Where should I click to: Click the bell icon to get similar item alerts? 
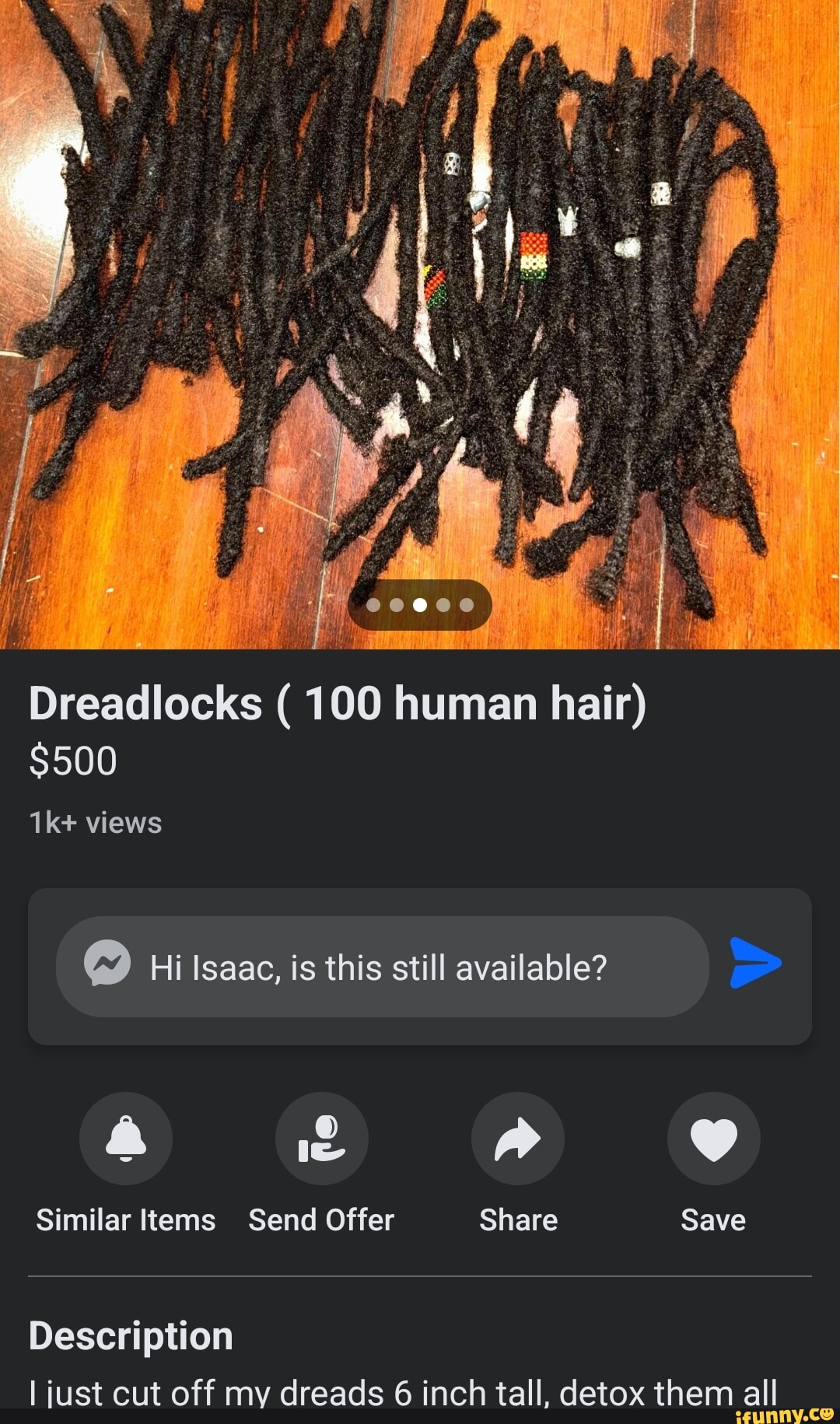point(126,1138)
